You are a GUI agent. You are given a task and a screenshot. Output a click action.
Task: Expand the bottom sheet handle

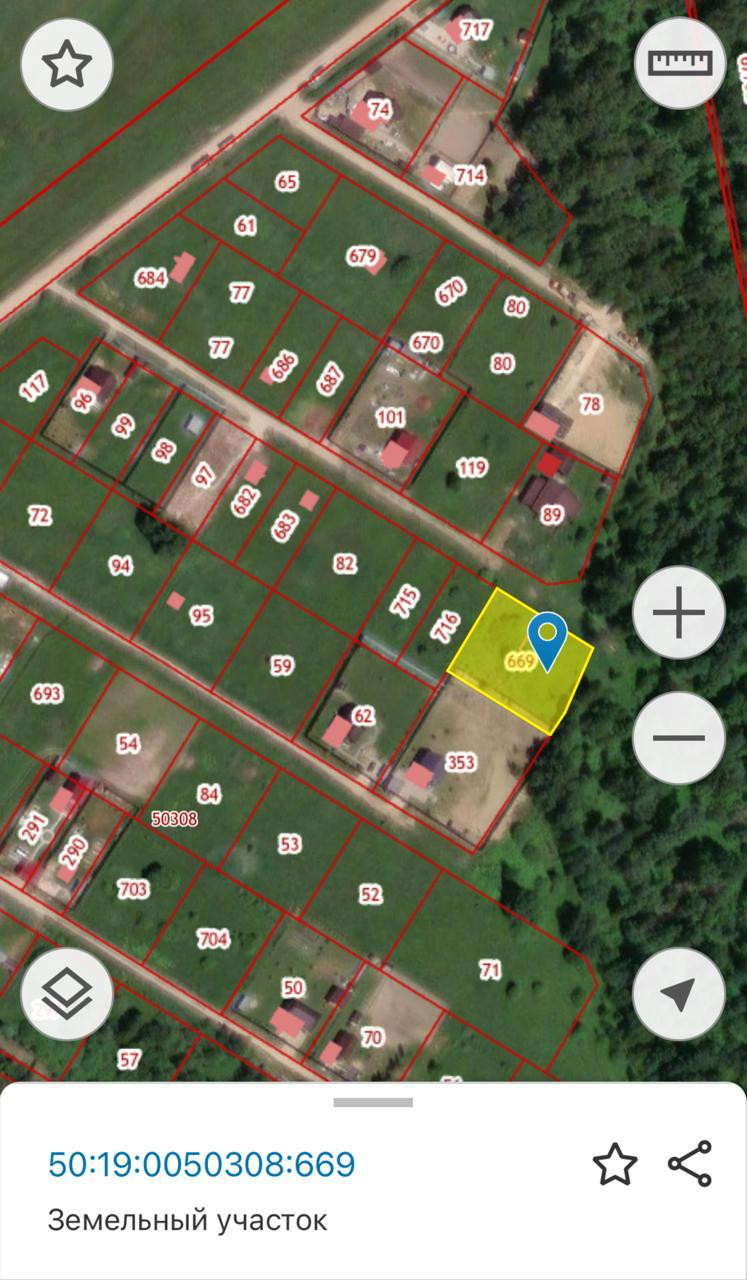pos(373,1102)
